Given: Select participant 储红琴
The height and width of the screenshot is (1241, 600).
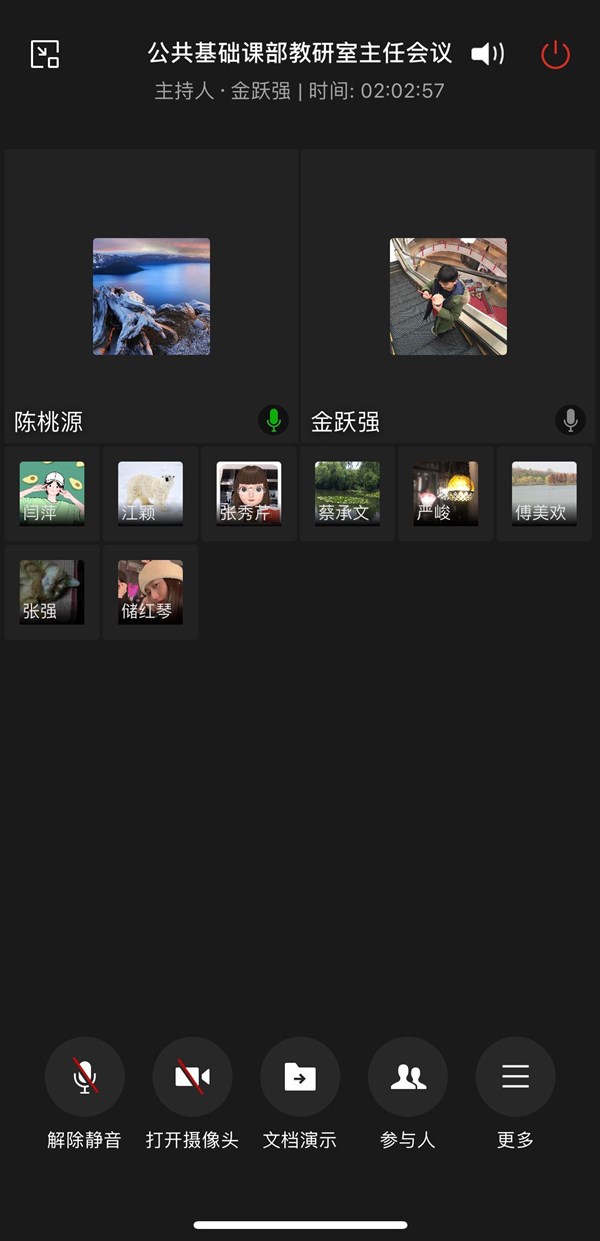Looking at the screenshot, I should pos(150,592).
